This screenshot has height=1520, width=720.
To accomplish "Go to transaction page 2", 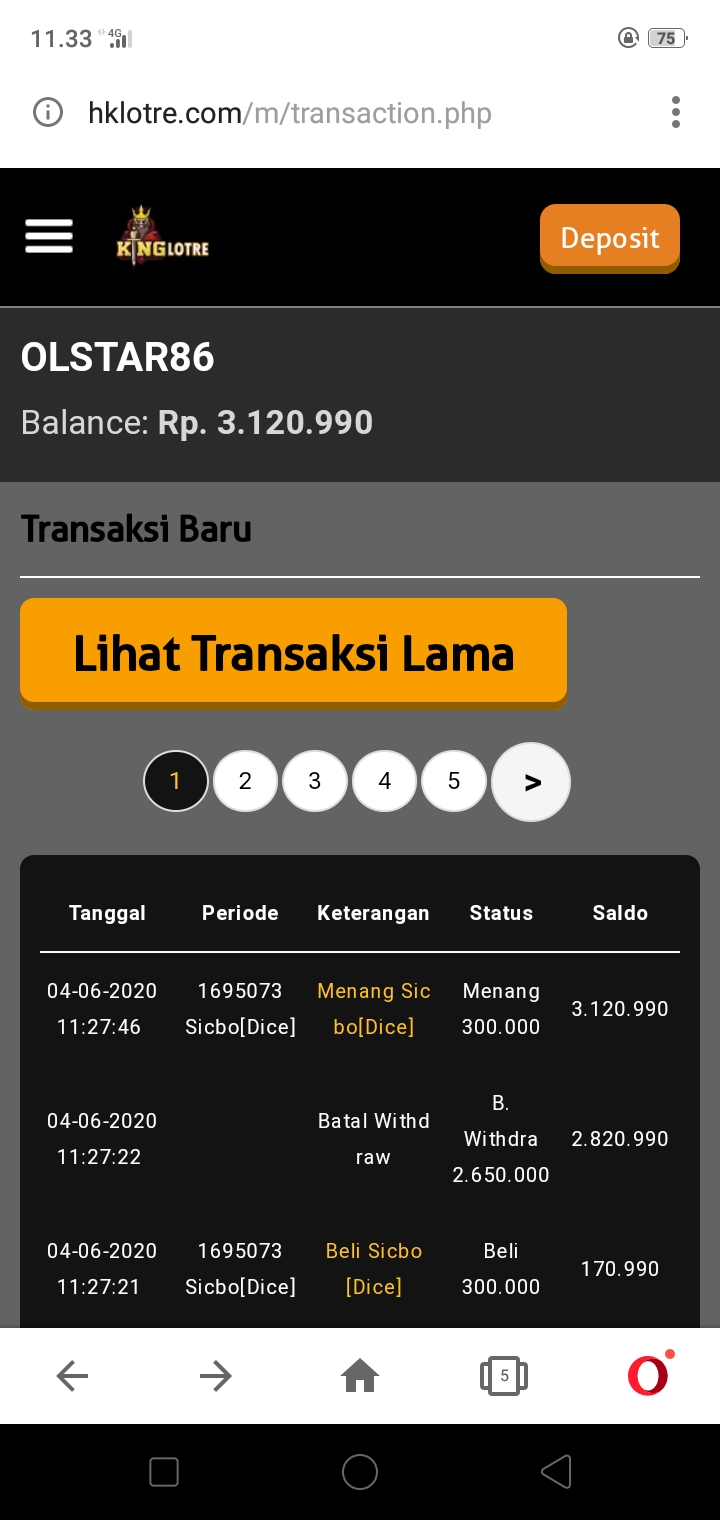I will tap(245, 781).
